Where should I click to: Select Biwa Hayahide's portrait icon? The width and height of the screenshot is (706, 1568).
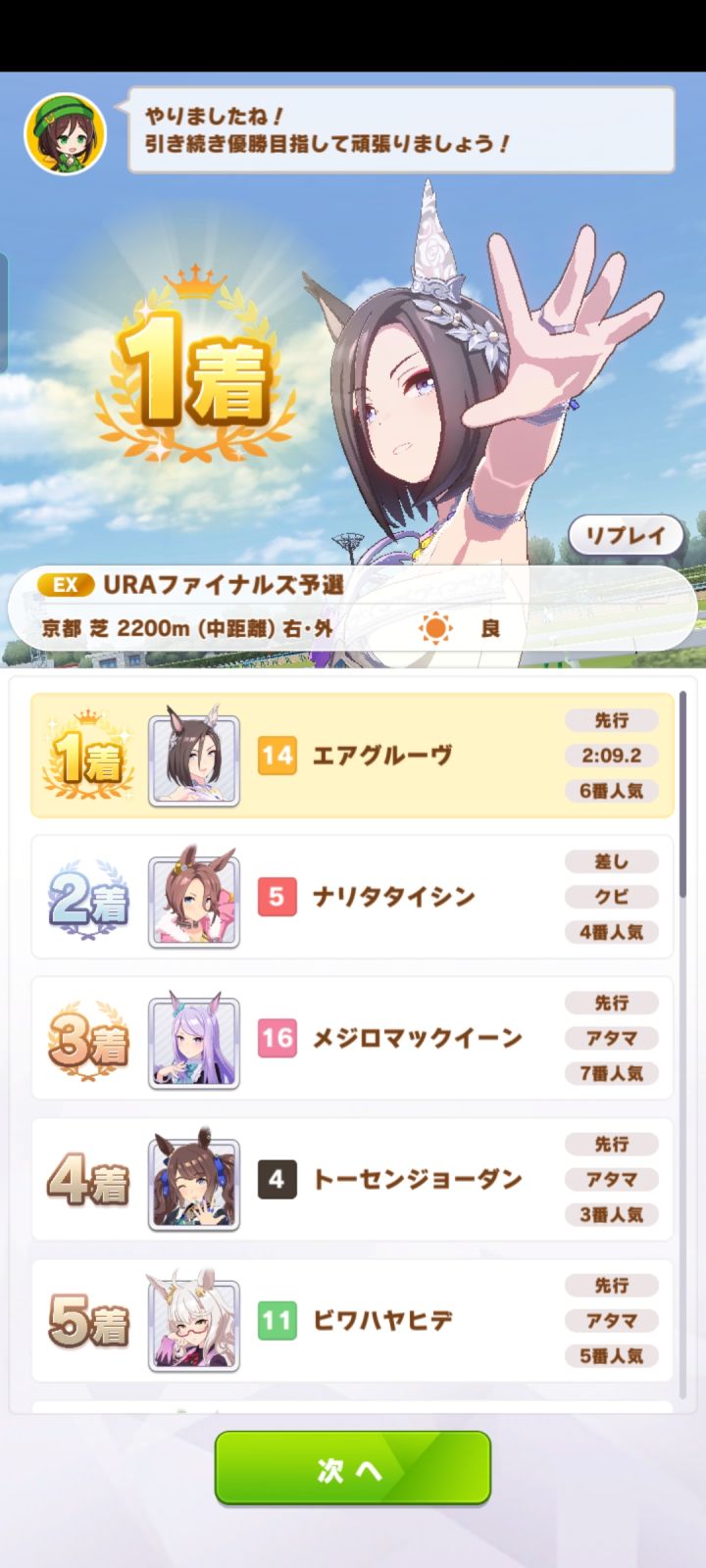(193, 1321)
